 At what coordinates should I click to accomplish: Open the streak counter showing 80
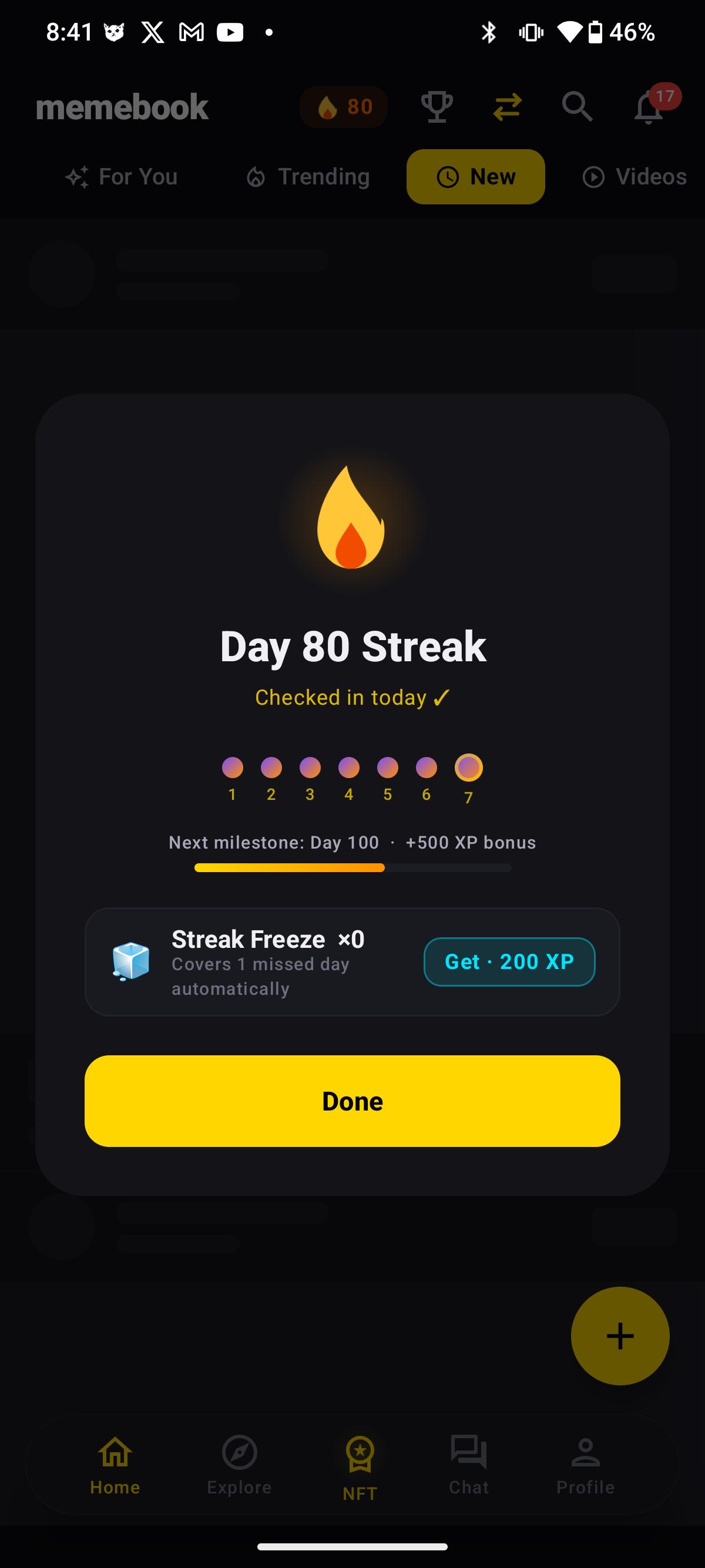(x=343, y=106)
